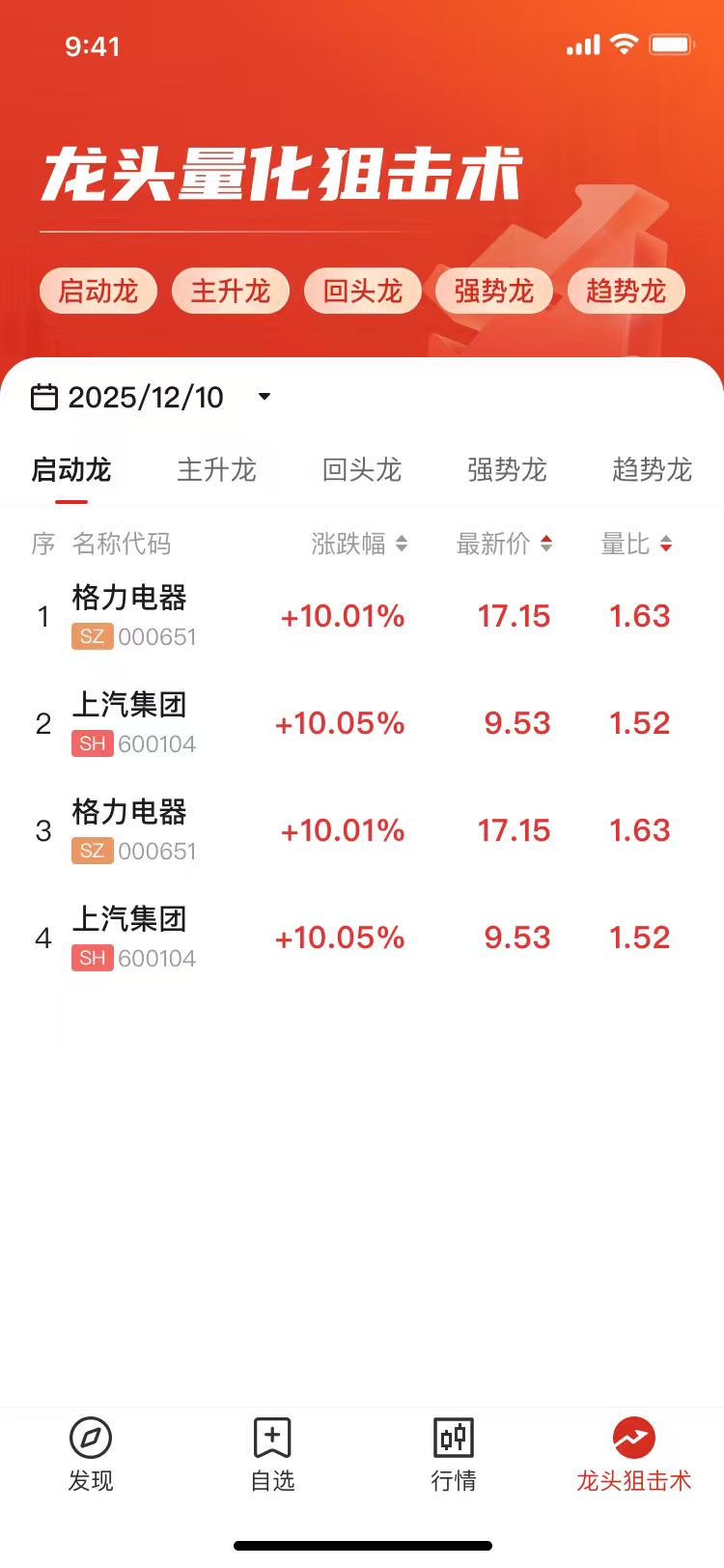Expand the 2025/12/10 date dropdown
Image resolution: width=724 pixels, height=1568 pixels.
pos(263,396)
